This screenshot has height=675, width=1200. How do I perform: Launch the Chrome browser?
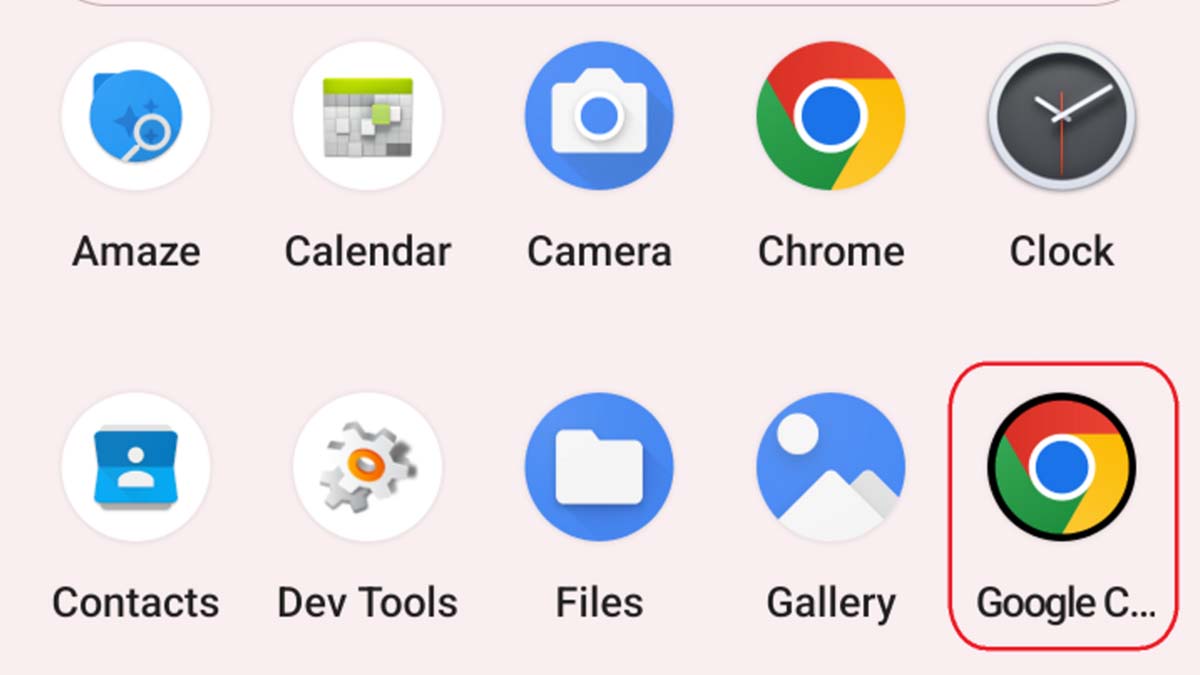[x=831, y=116]
